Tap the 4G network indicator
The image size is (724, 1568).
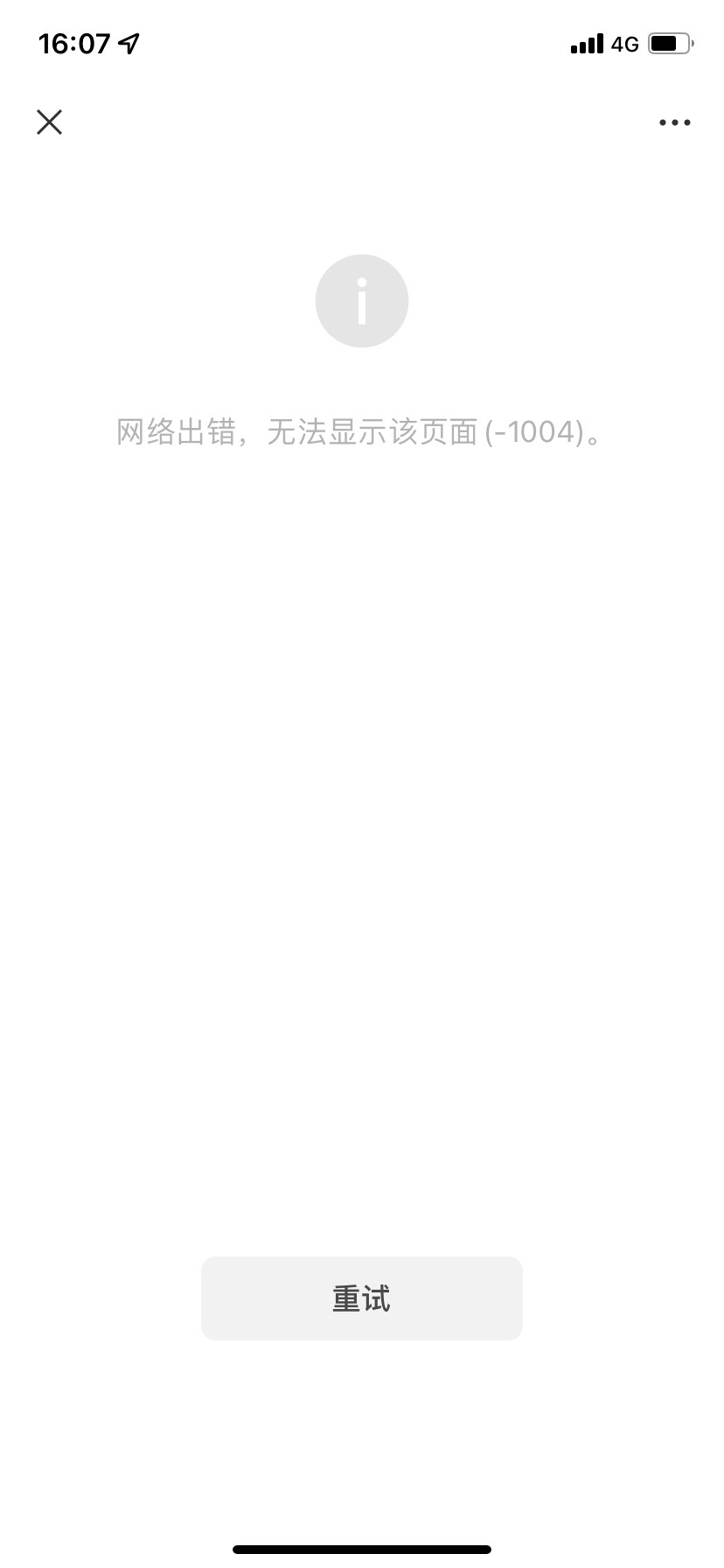tap(623, 44)
